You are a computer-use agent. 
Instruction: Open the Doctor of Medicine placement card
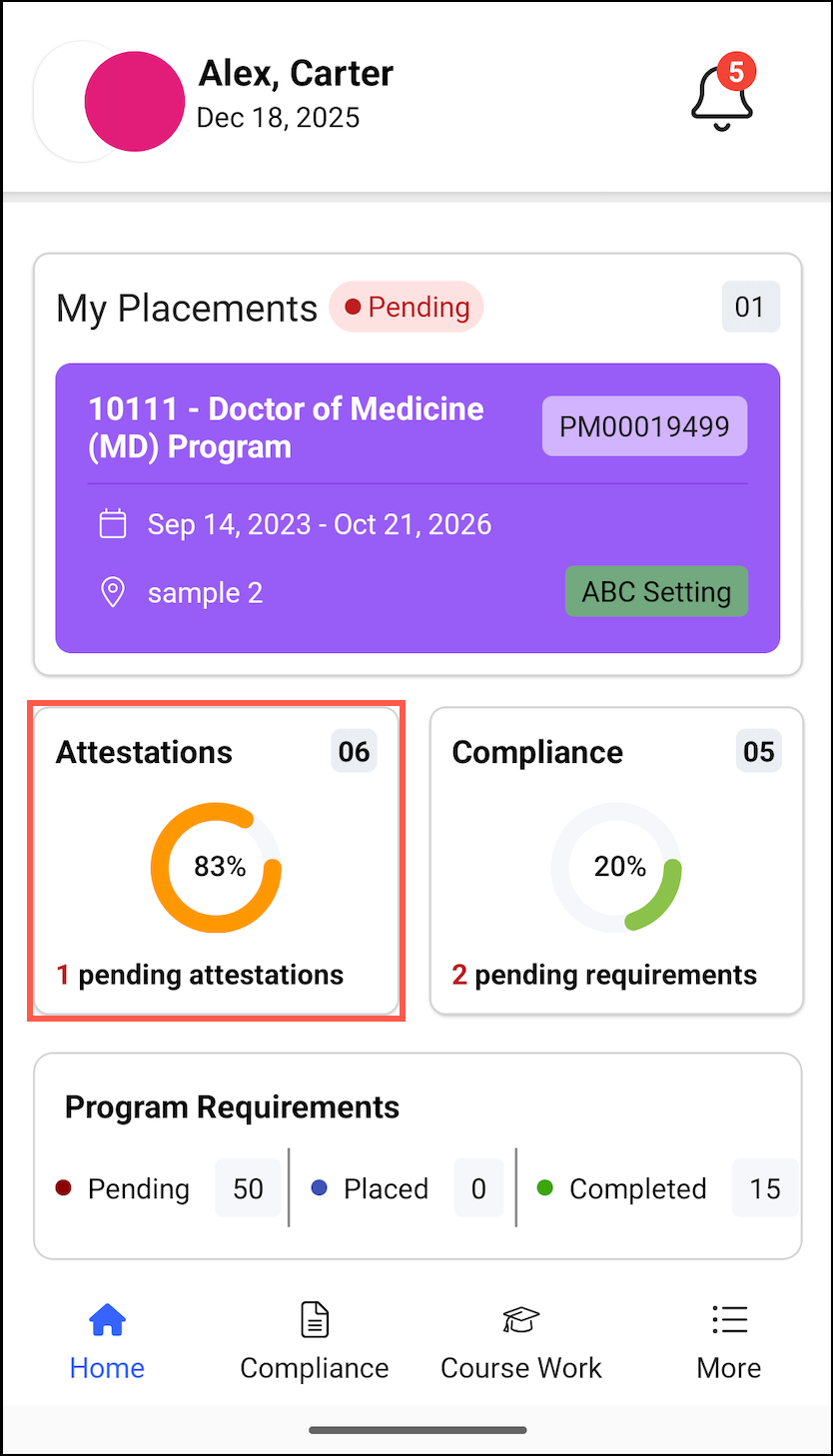417,507
